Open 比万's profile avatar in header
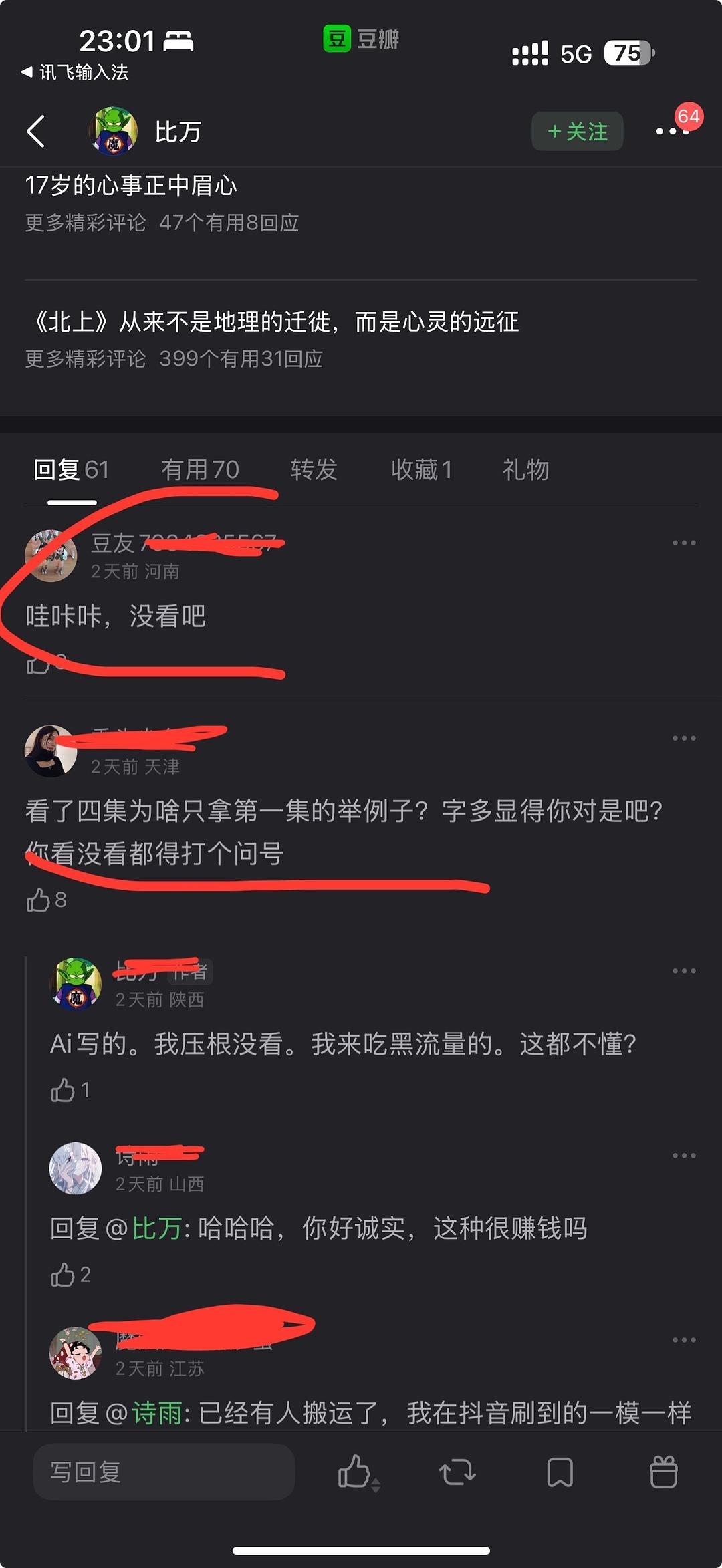The height and width of the screenshot is (1568, 722). click(114, 131)
